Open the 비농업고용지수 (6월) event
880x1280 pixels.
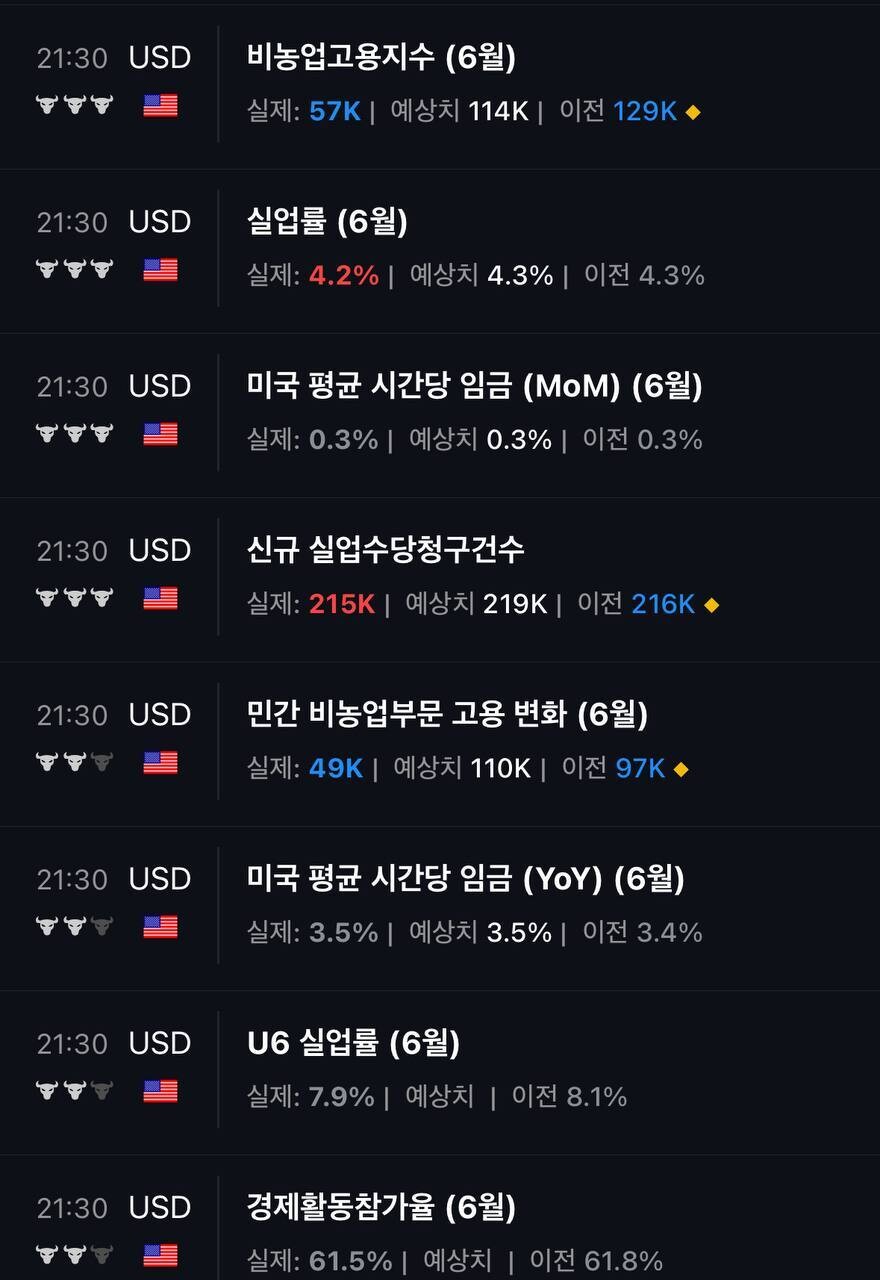[440, 86]
